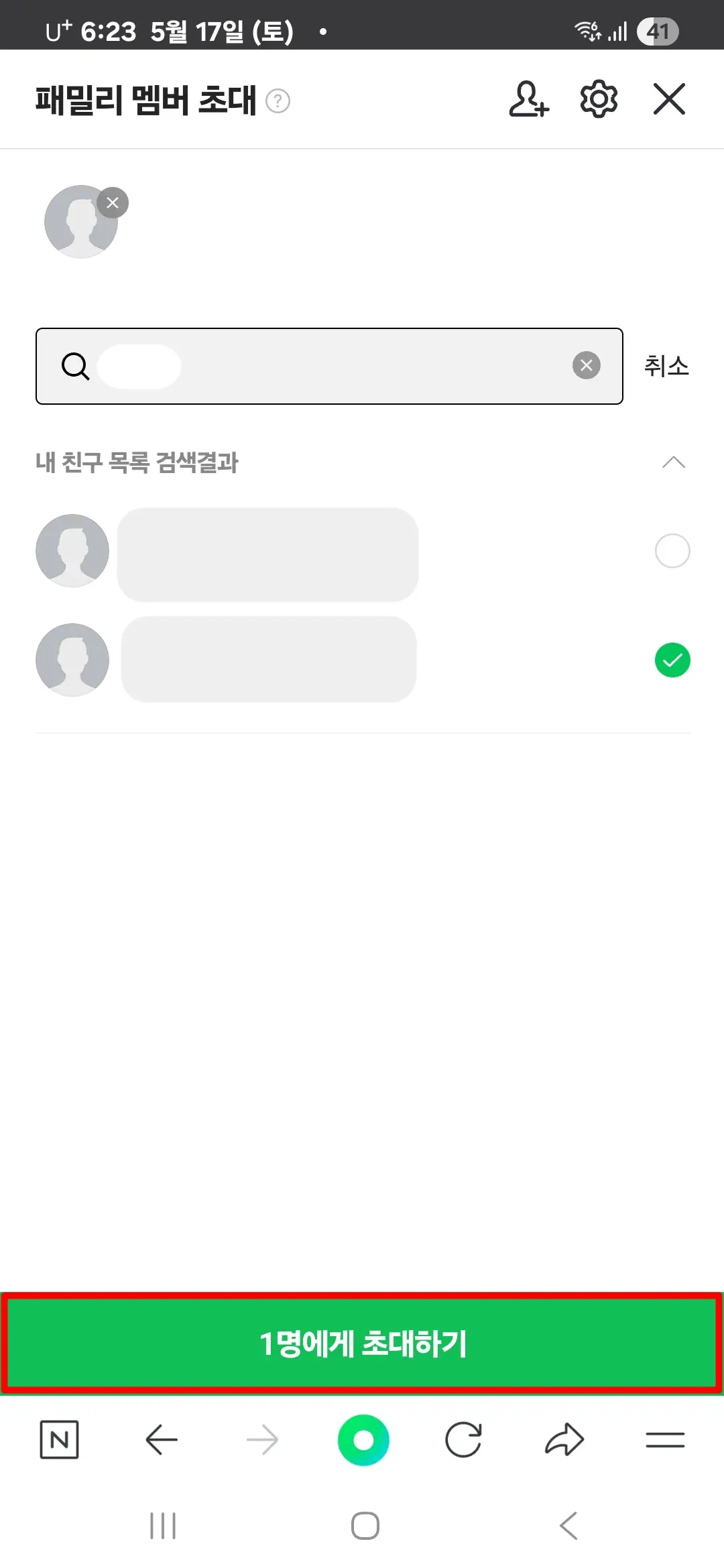
Task: Open settings via the gear icon
Action: point(599,99)
